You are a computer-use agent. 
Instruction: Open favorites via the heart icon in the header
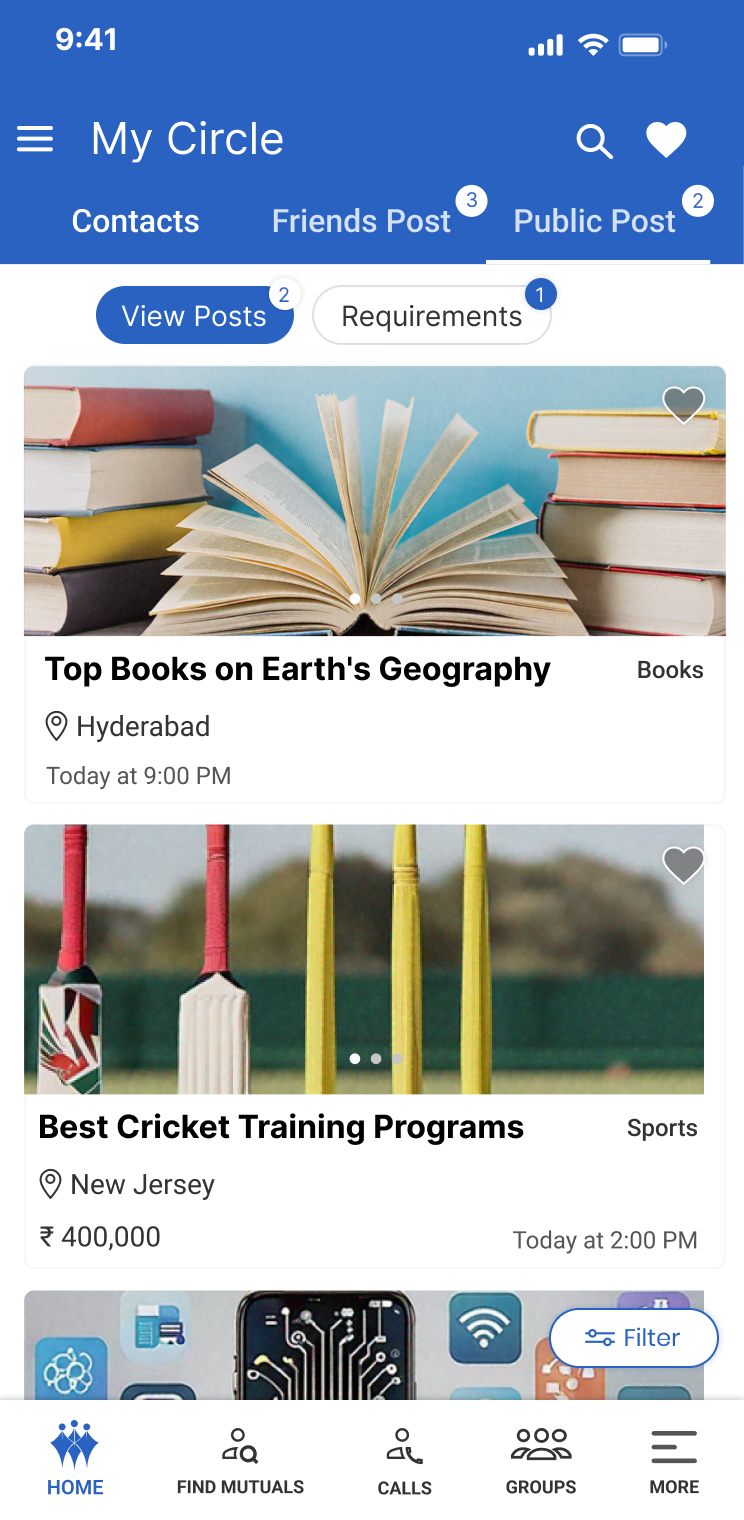tap(666, 140)
